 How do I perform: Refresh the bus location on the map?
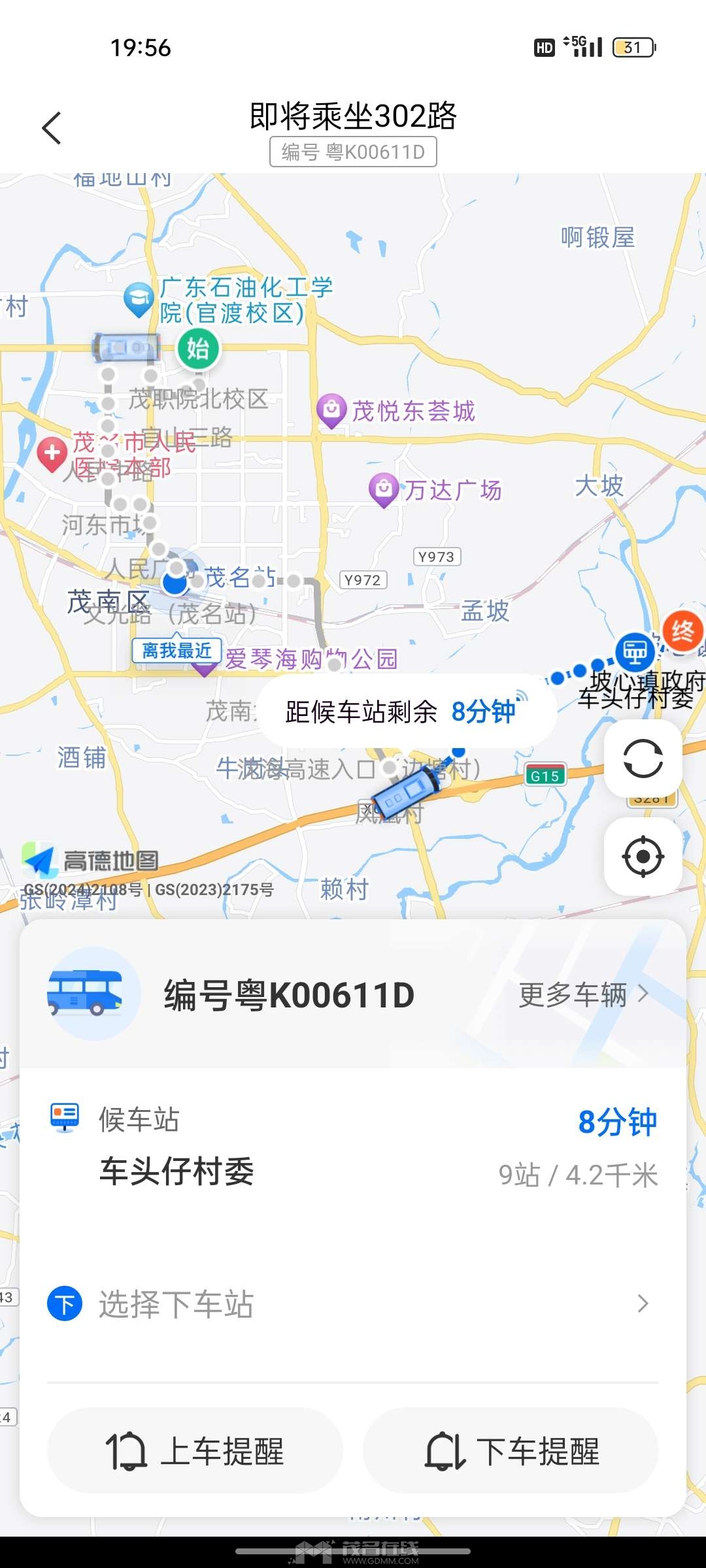click(x=643, y=759)
